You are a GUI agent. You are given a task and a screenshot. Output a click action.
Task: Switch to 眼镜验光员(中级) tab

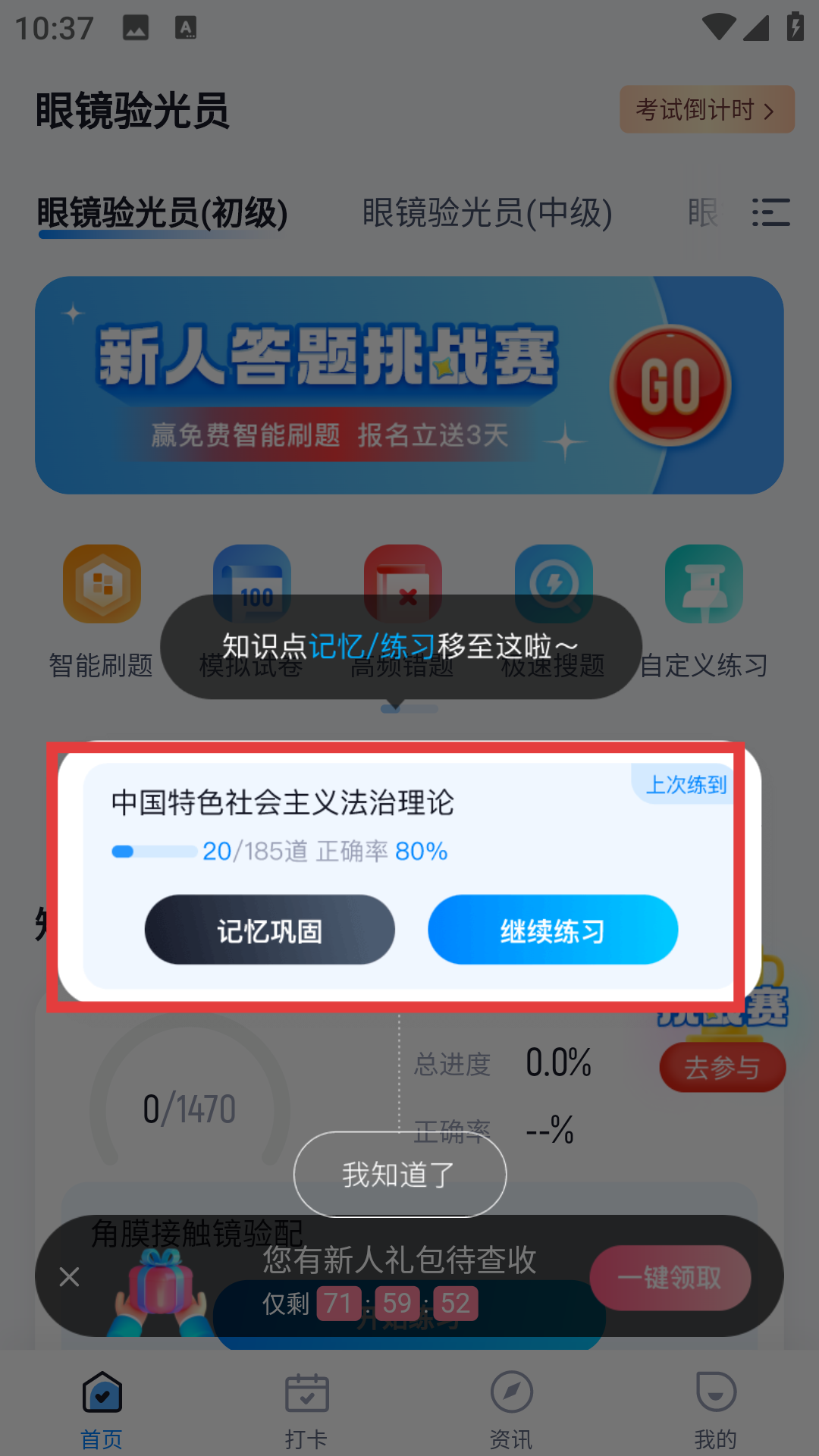tap(487, 213)
